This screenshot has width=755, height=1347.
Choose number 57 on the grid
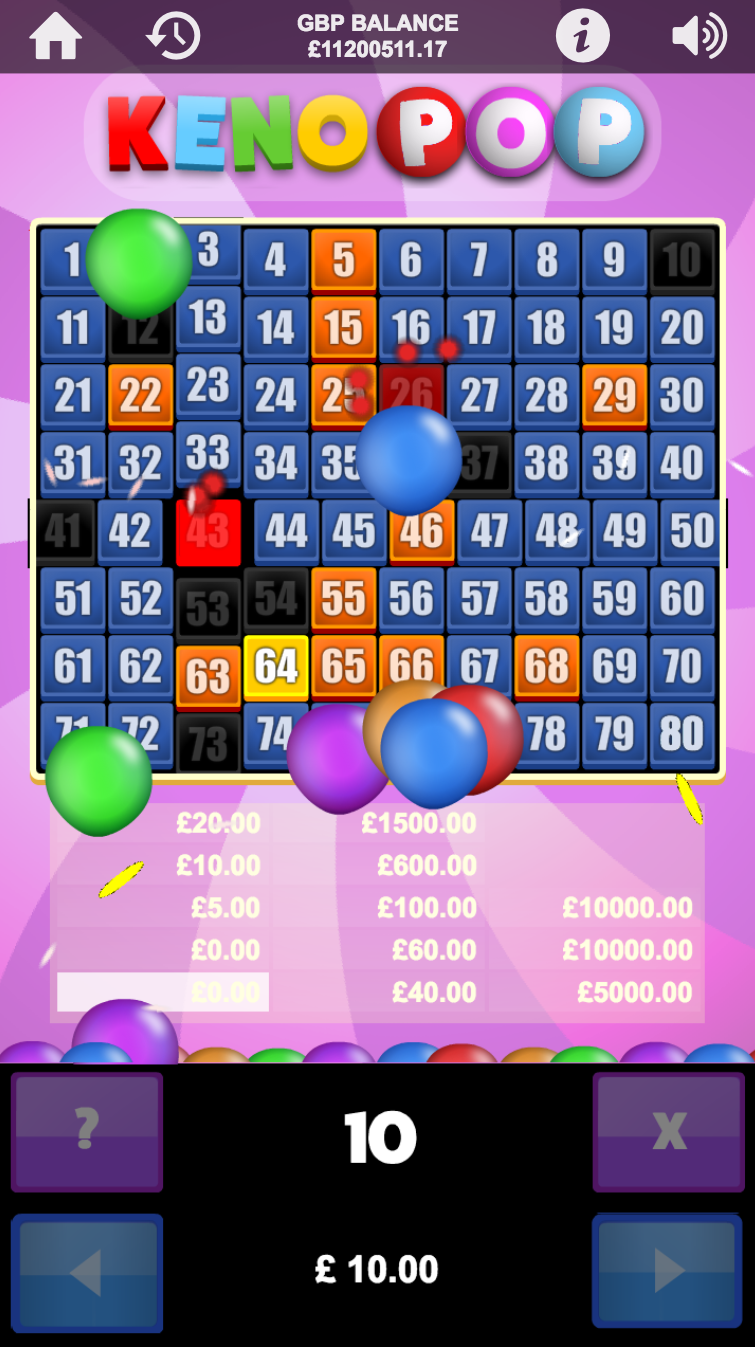tap(479, 600)
